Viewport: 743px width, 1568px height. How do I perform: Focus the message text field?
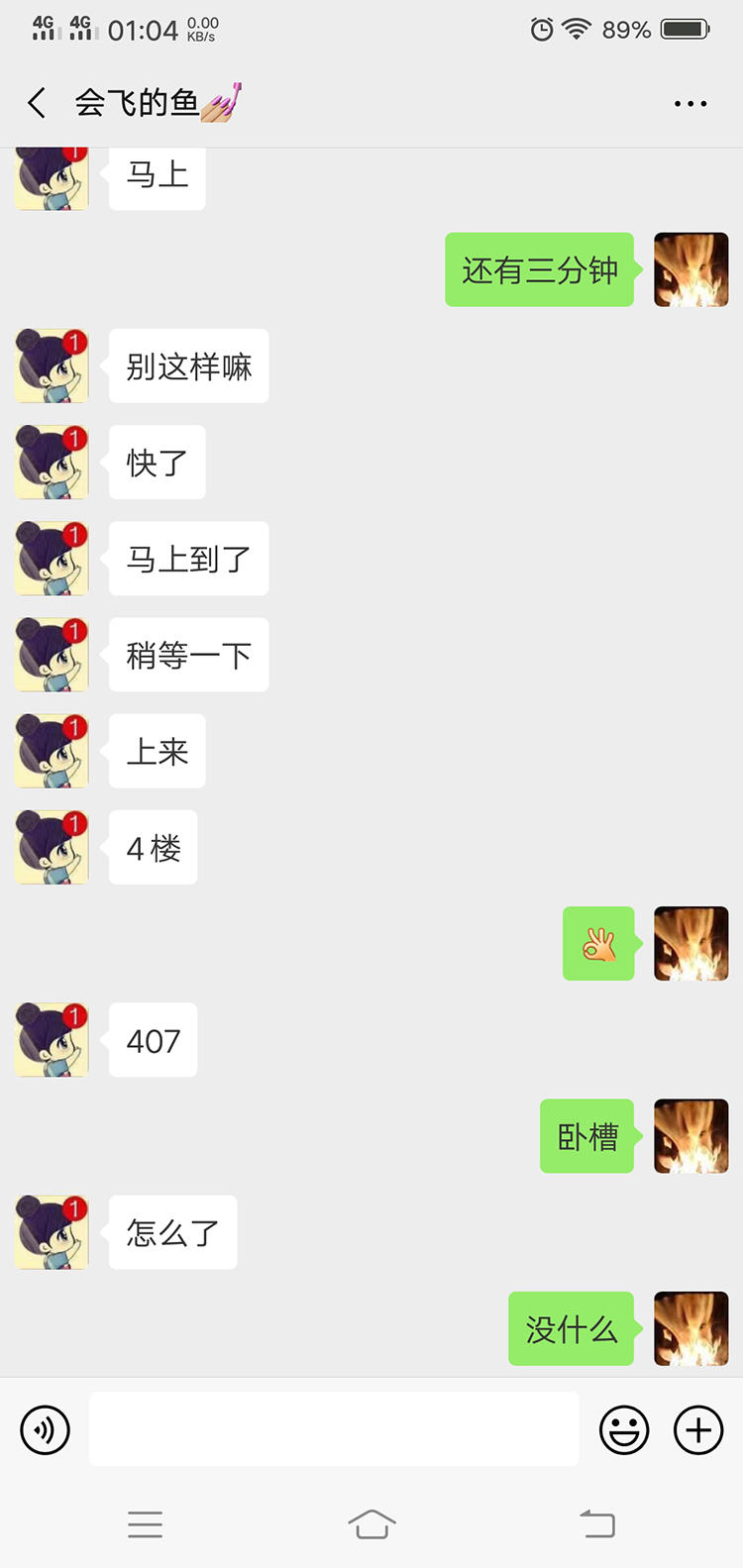click(334, 1428)
